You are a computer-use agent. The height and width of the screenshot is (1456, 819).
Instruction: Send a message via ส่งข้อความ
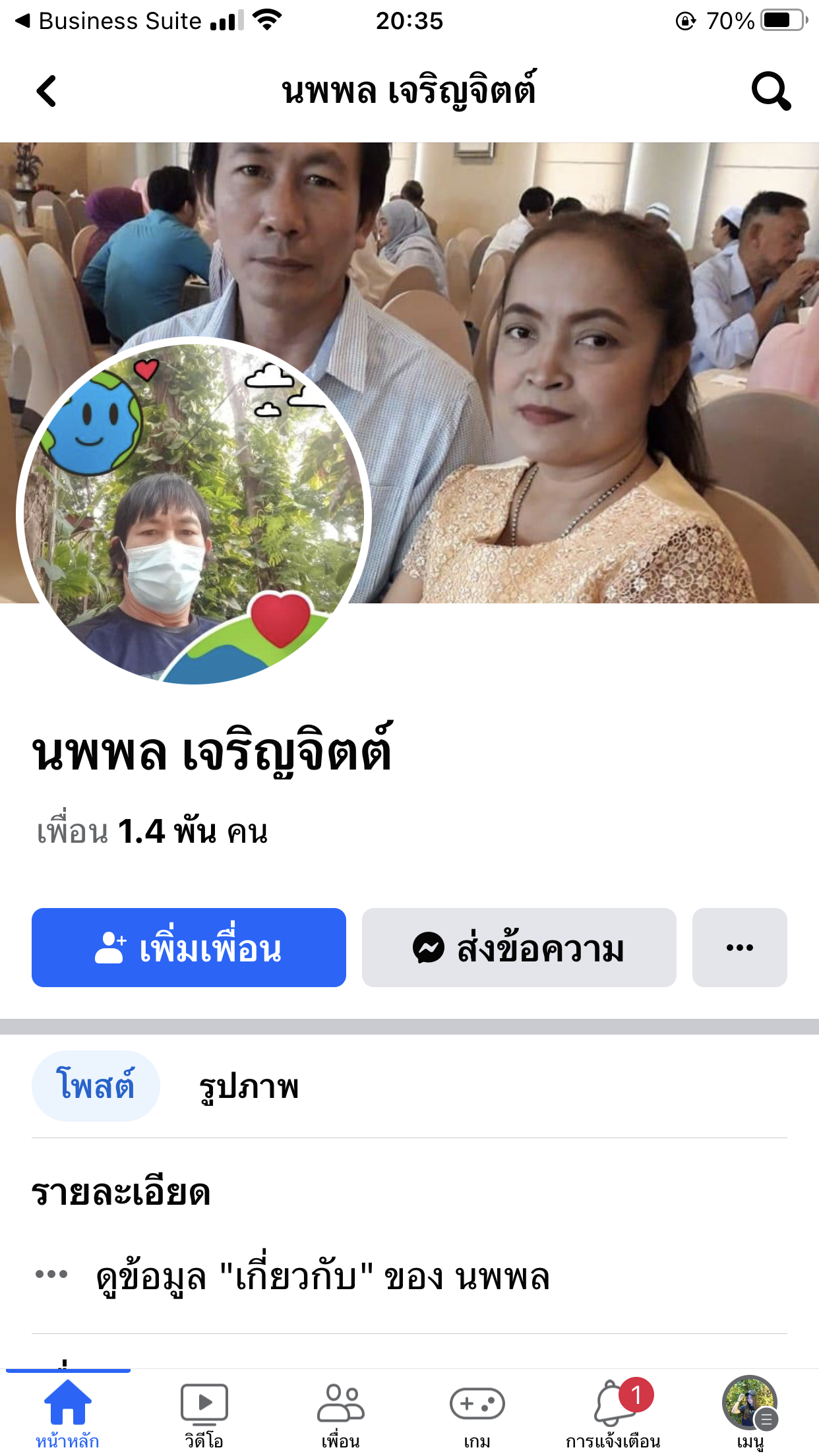[x=519, y=948]
